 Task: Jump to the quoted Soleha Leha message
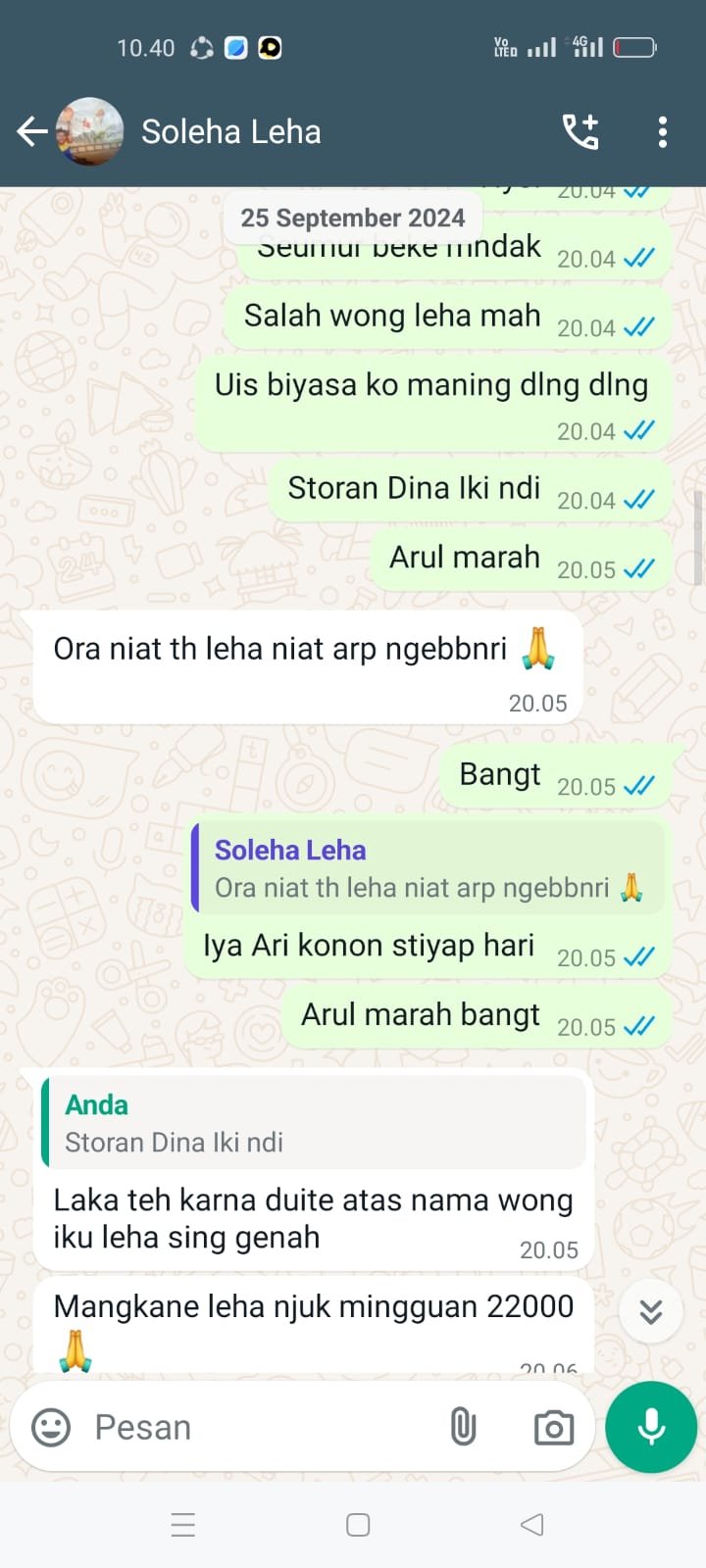(428, 869)
